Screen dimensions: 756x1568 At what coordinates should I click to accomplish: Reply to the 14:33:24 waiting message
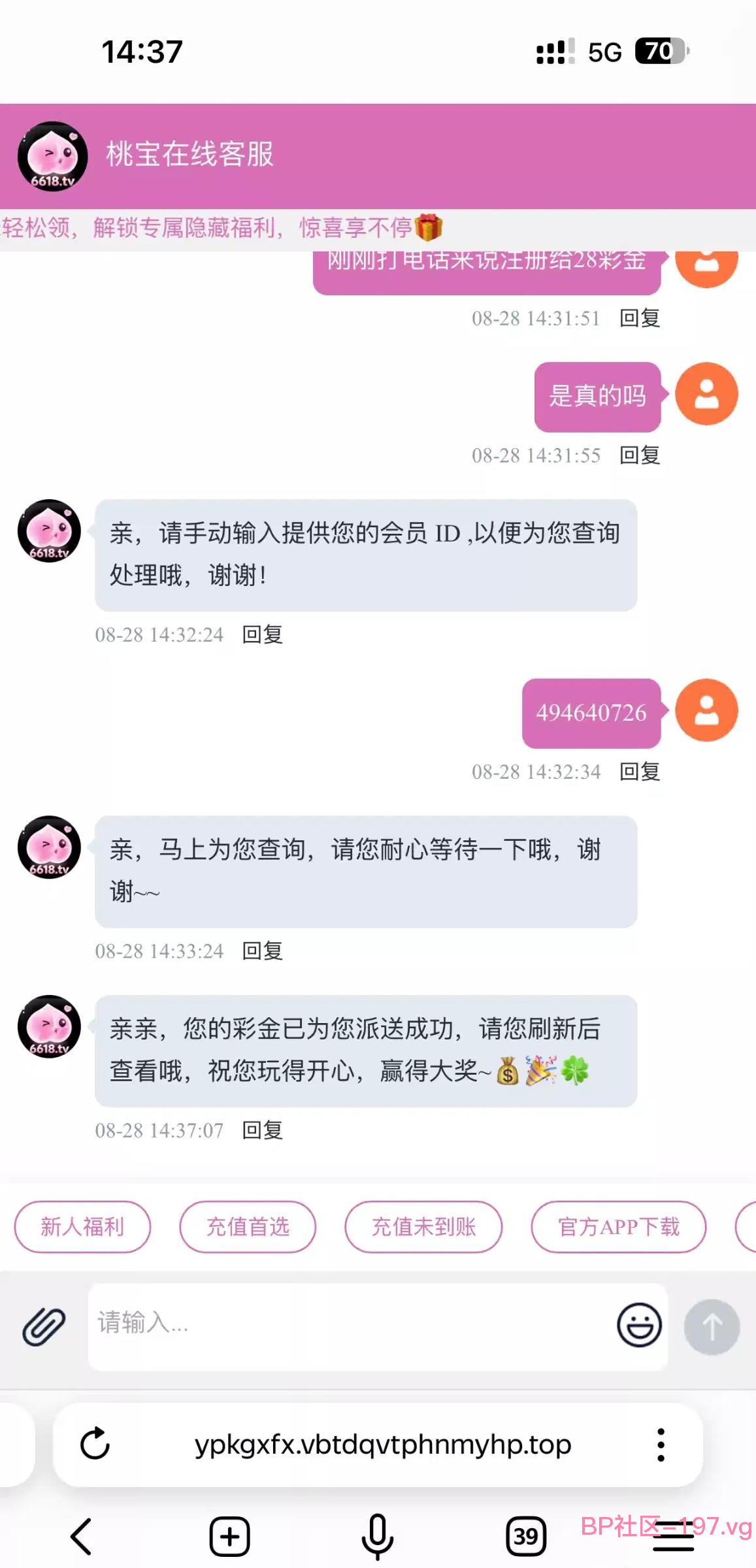pos(263,951)
